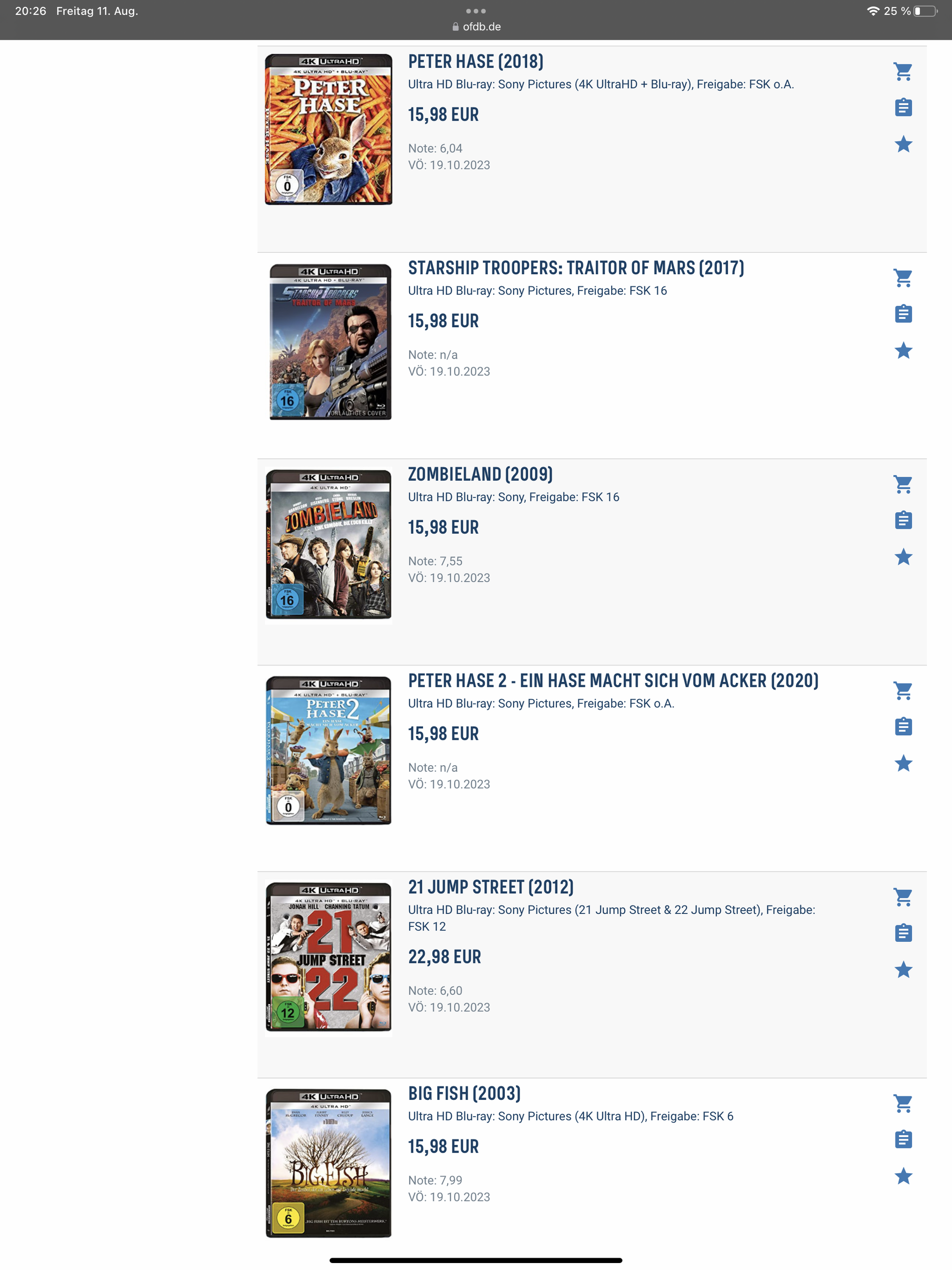The width and height of the screenshot is (952, 1270).
Task: Tap the ofdb.de address bar
Action: click(x=476, y=27)
